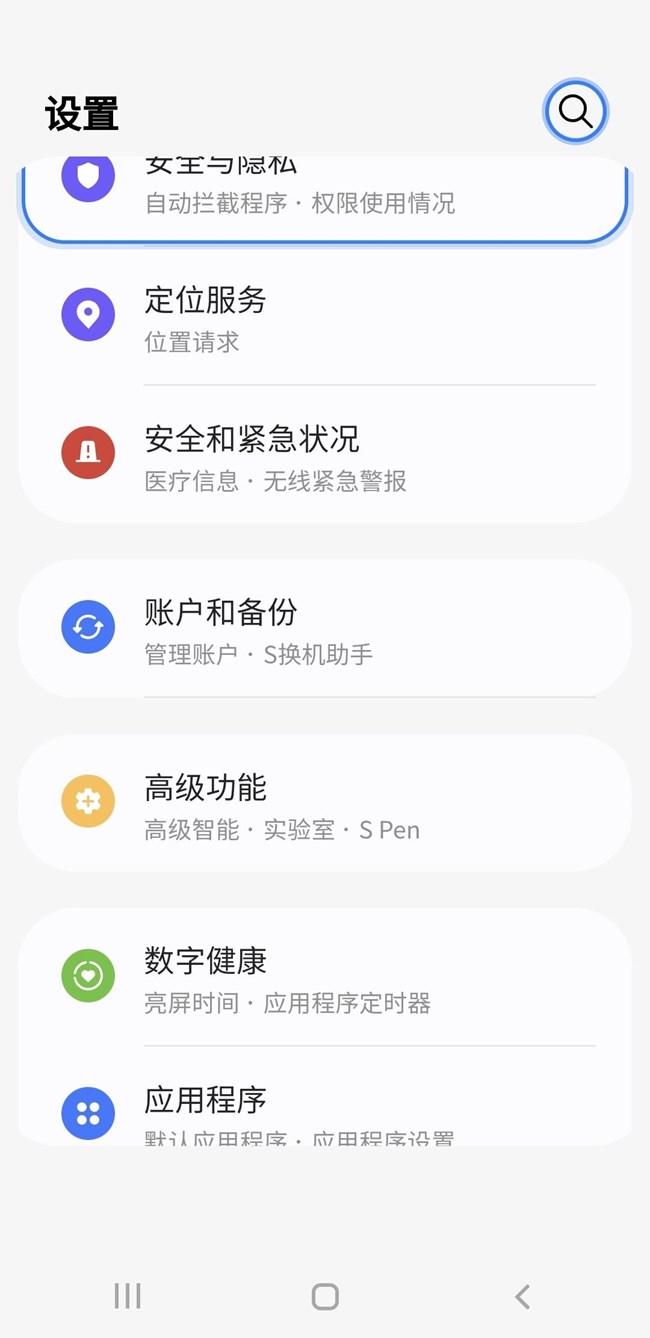The width and height of the screenshot is (650, 1338).
Task: Go to the home screen
Action: 325,1297
